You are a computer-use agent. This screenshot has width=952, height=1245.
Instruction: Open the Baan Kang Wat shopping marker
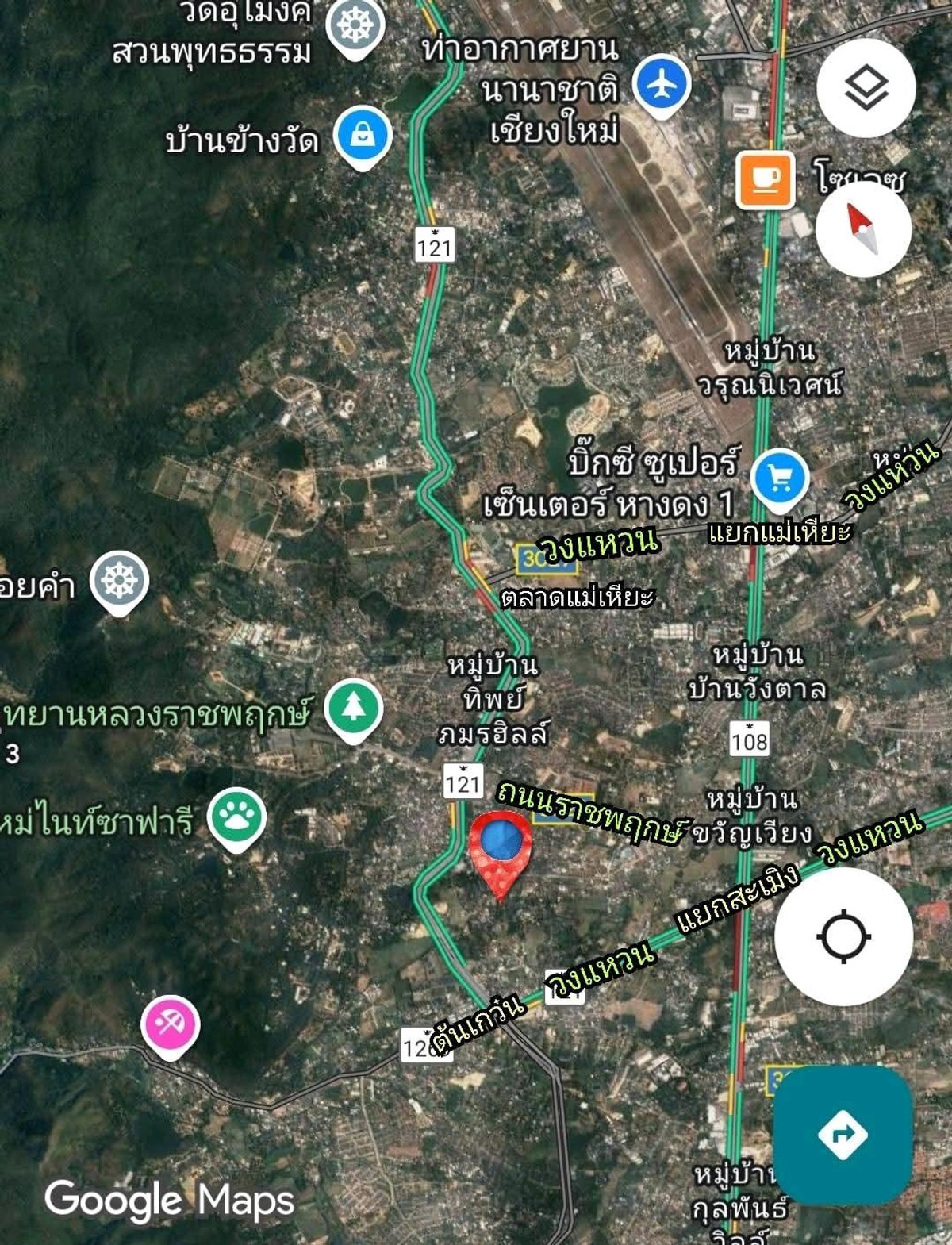363,136
